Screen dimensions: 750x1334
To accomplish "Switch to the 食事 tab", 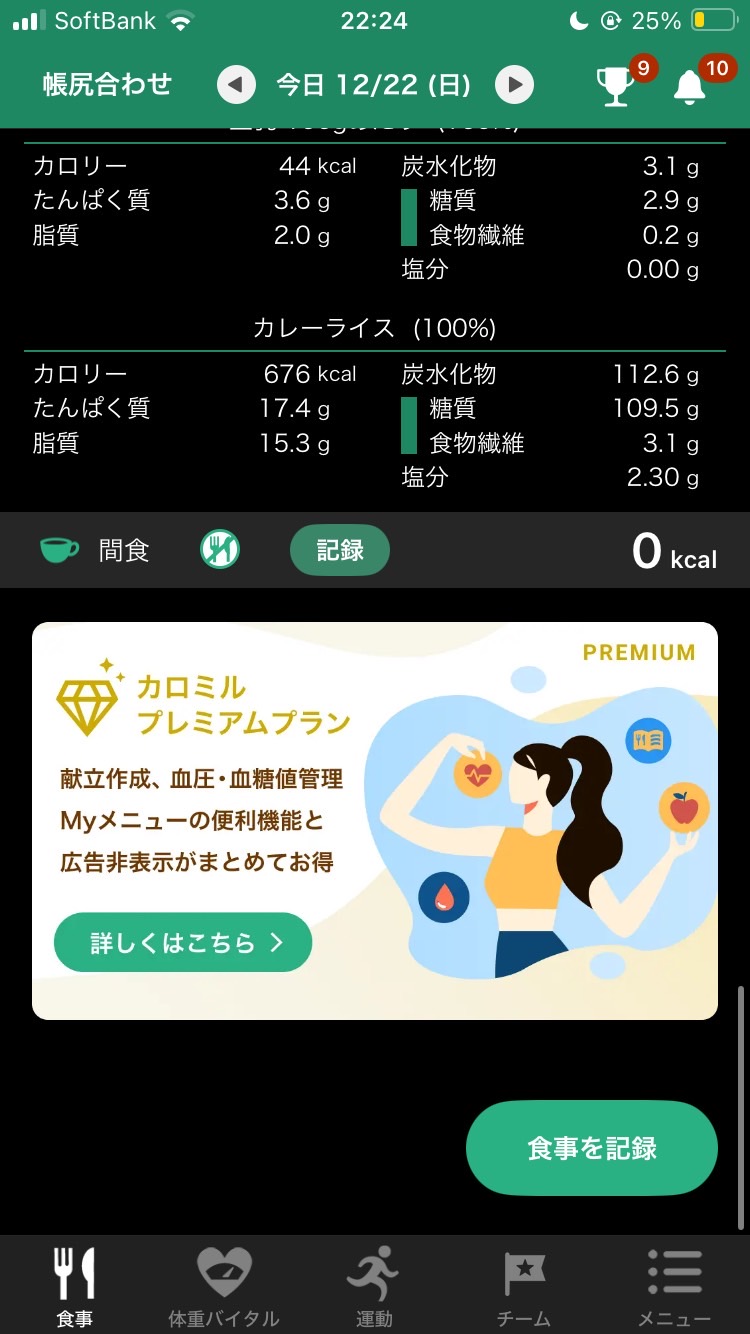I will click(75, 1286).
